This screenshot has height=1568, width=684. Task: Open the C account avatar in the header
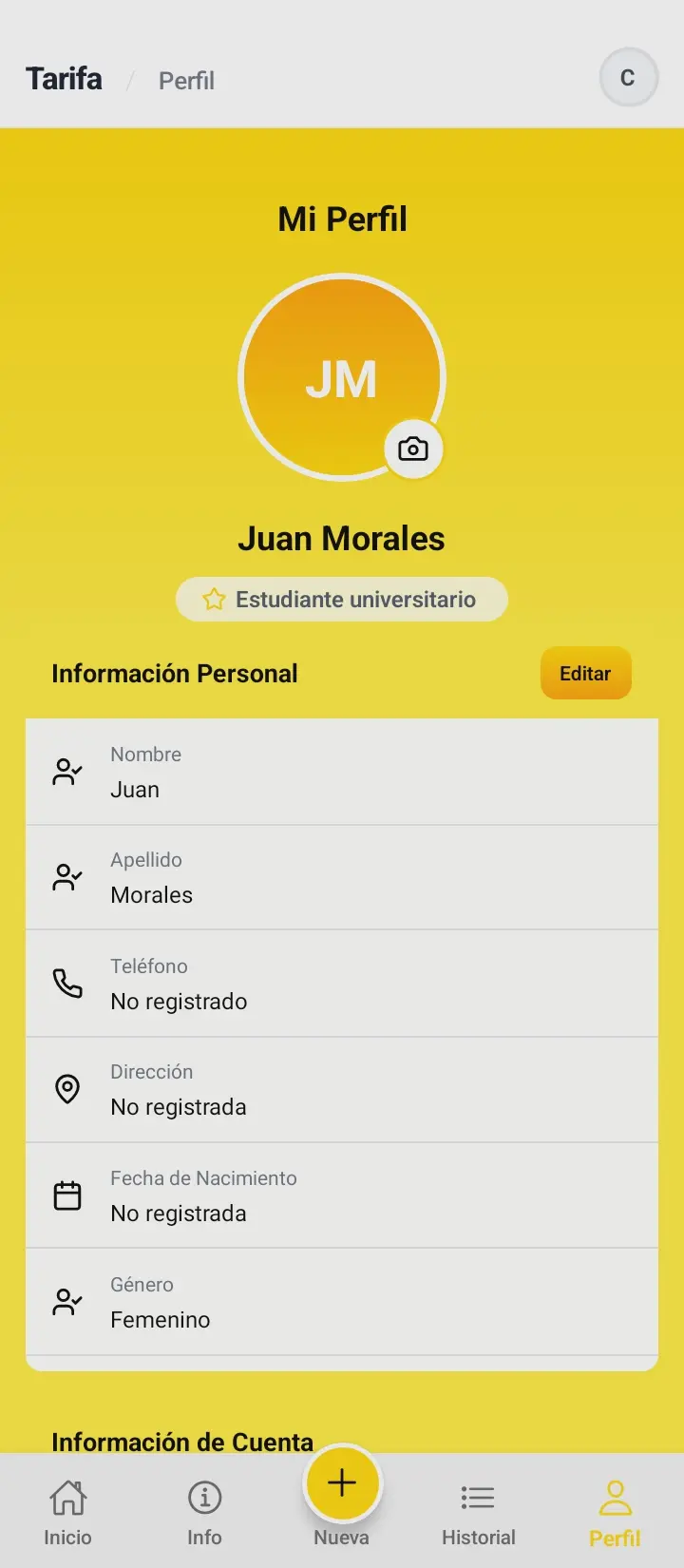click(x=628, y=77)
